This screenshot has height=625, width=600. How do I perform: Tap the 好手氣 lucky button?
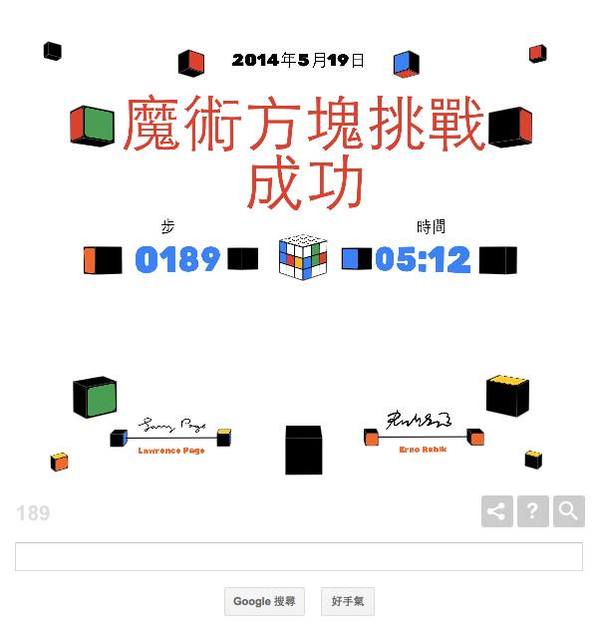tap(348, 601)
